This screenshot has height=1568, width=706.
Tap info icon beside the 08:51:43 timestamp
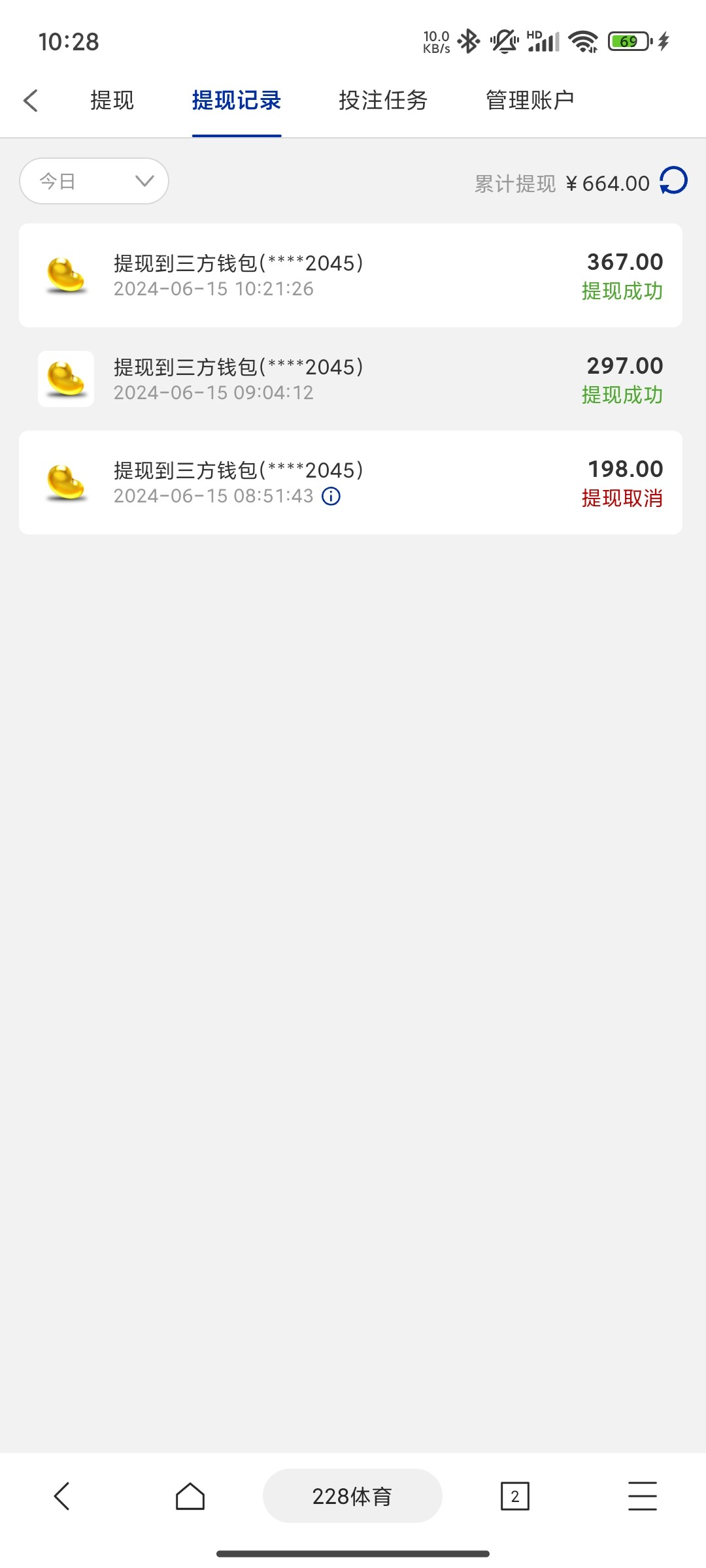tap(331, 497)
